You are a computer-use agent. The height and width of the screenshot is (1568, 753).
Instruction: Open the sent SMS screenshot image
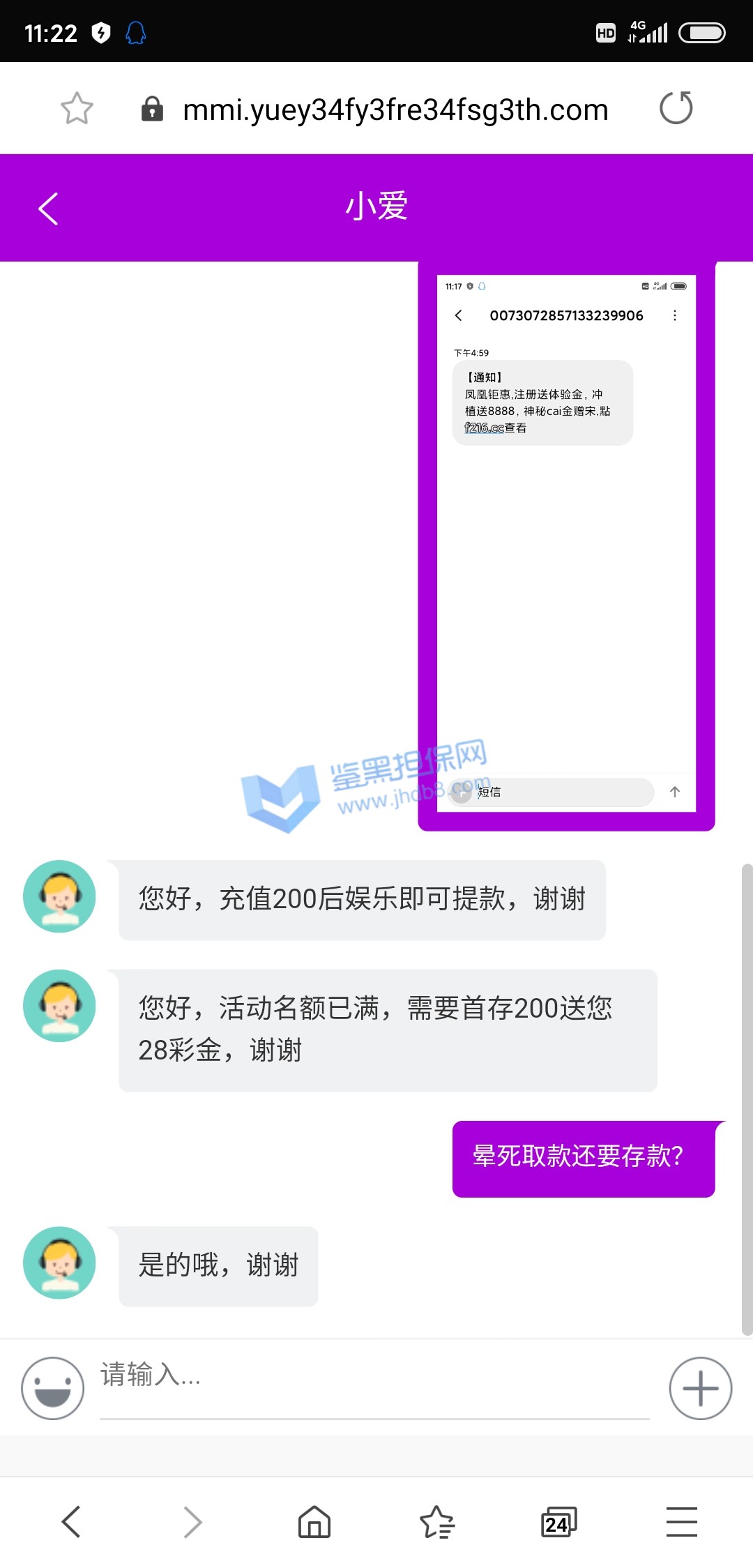coord(566,544)
